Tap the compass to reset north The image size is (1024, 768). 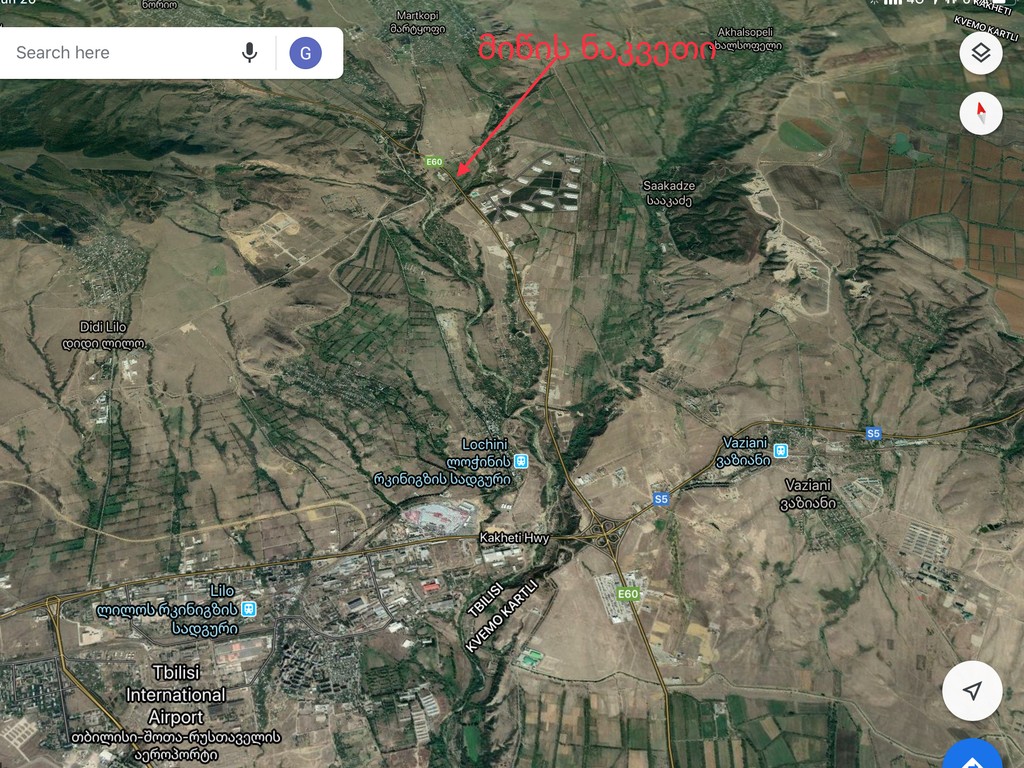point(980,113)
